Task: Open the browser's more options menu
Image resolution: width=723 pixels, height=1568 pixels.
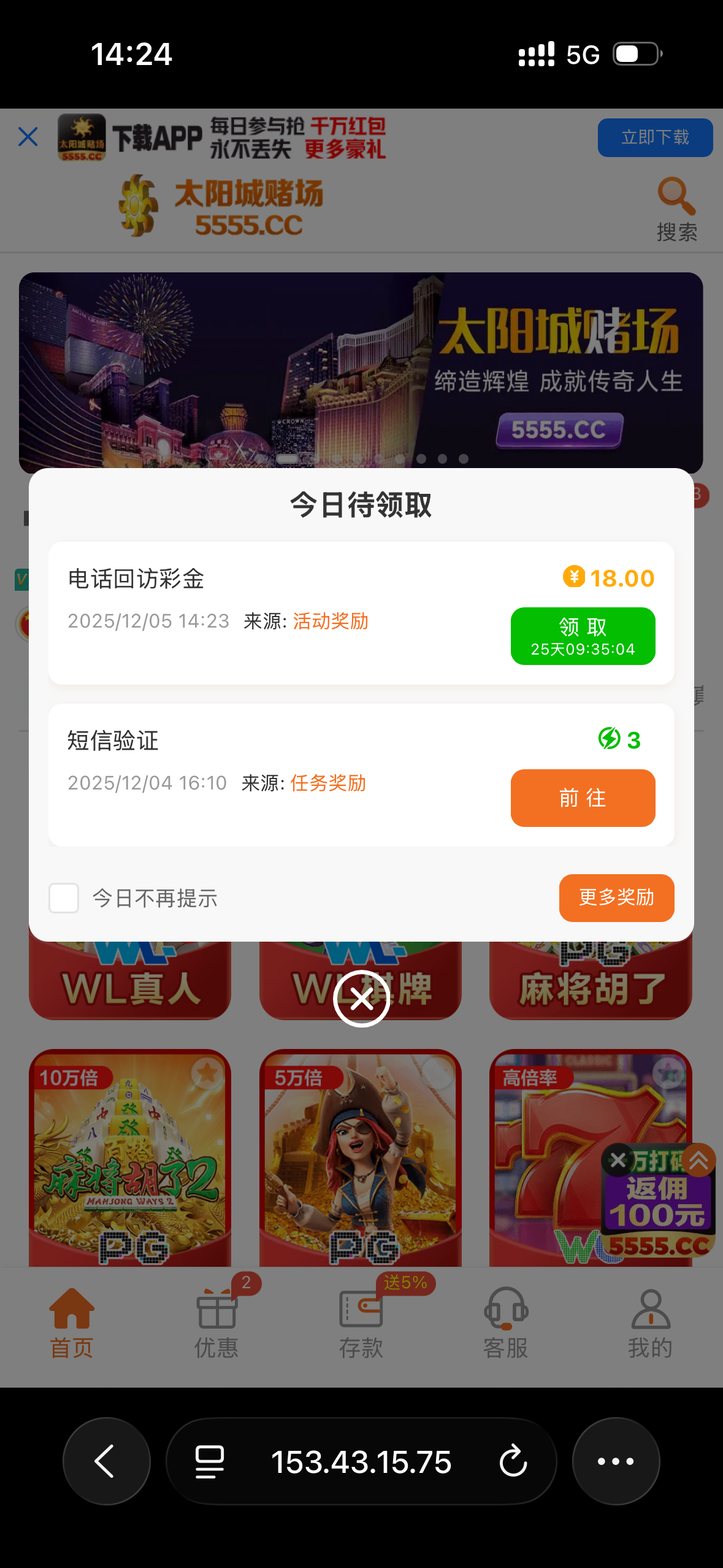Action: [x=616, y=1461]
